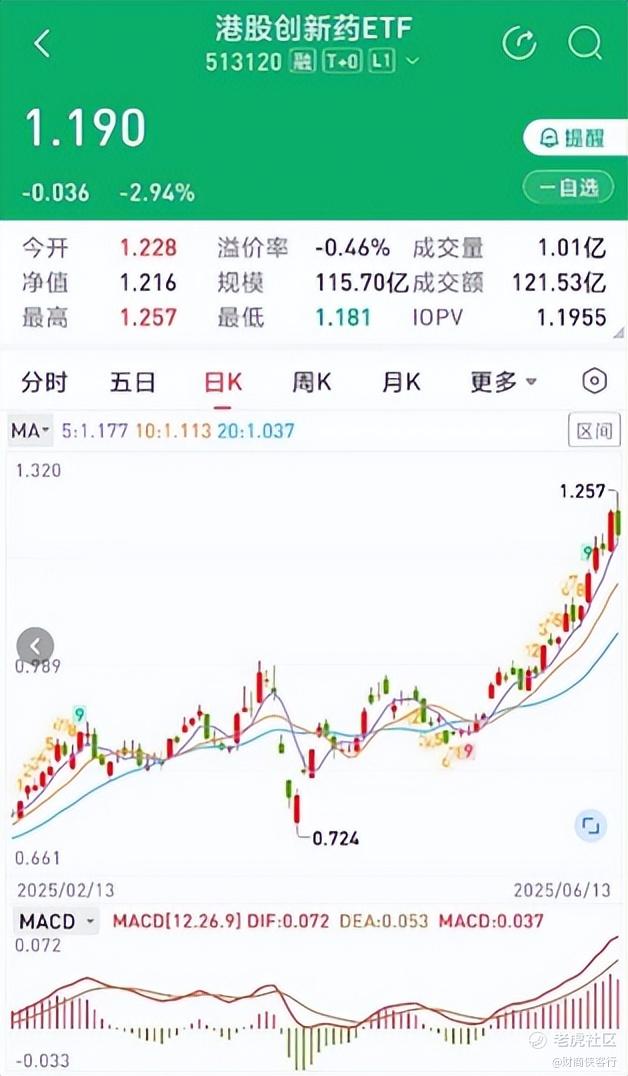This screenshot has width=628, height=1076.
Task: Switch to the 周K chart tab
Action: point(312,382)
